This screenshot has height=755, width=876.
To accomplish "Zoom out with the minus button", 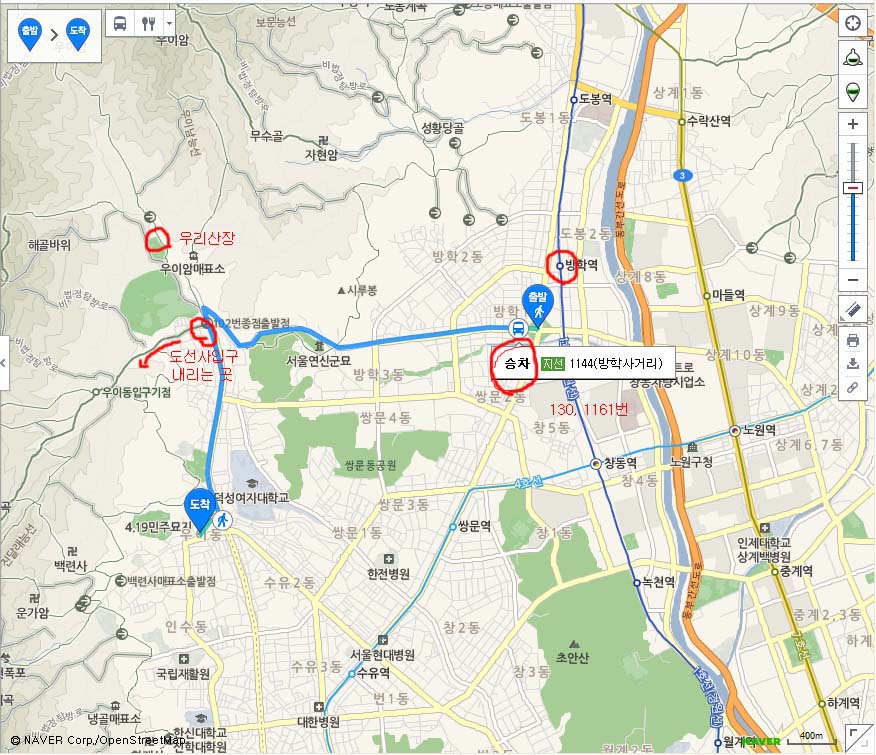I will (853, 280).
